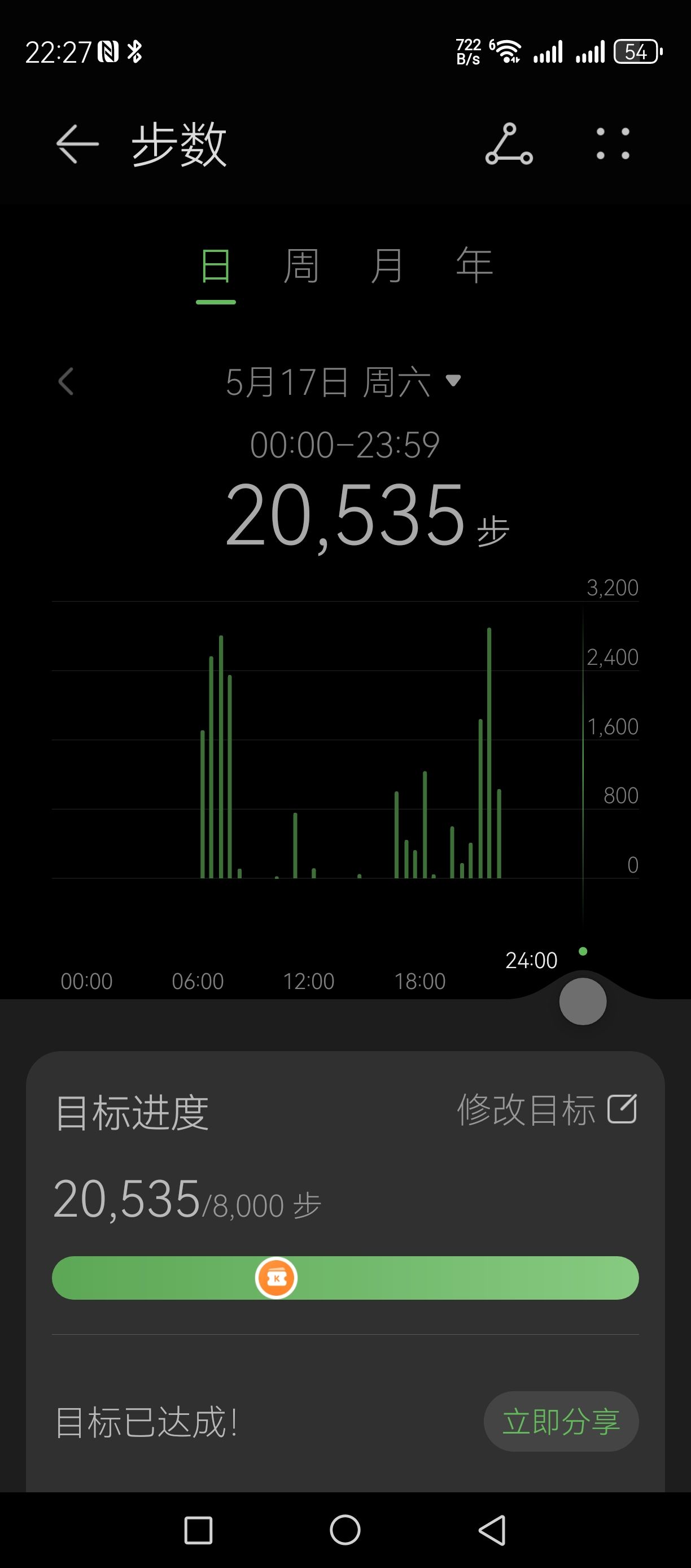Switch to the 月 tab
691x1568 pixels.
click(x=387, y=267)
